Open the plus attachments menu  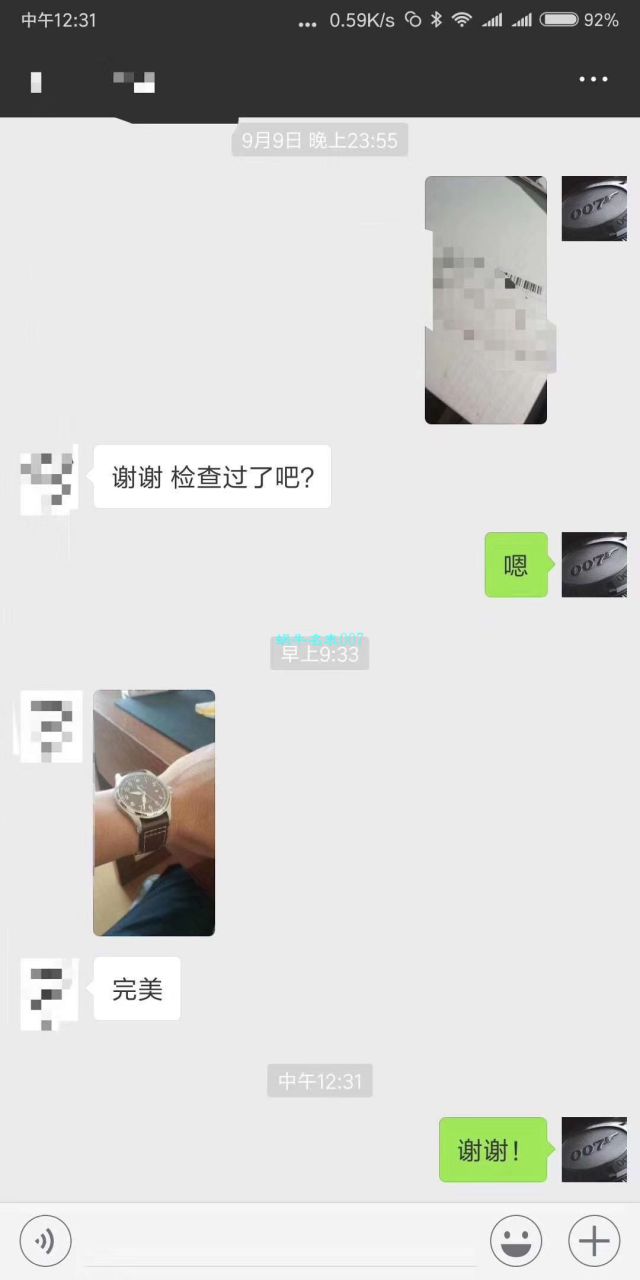[594, 1242]
